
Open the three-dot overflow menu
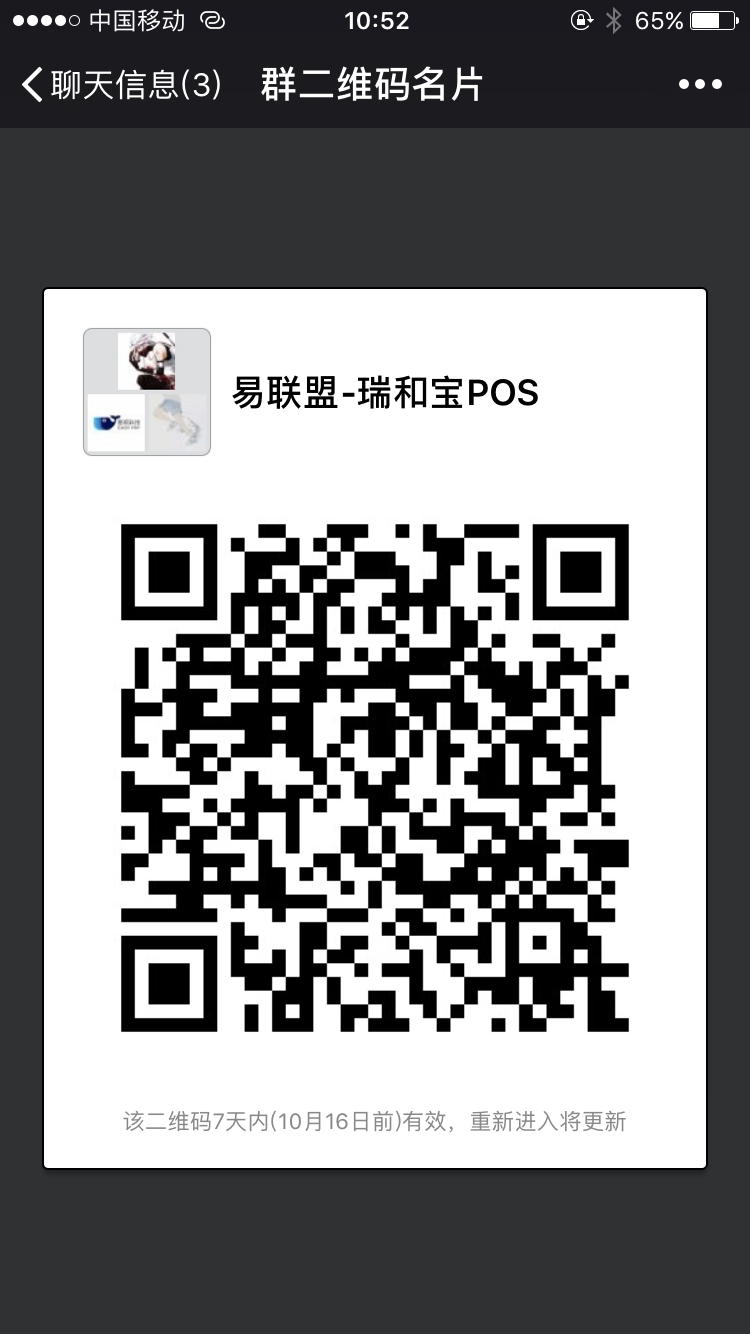[x=700, y=85]
